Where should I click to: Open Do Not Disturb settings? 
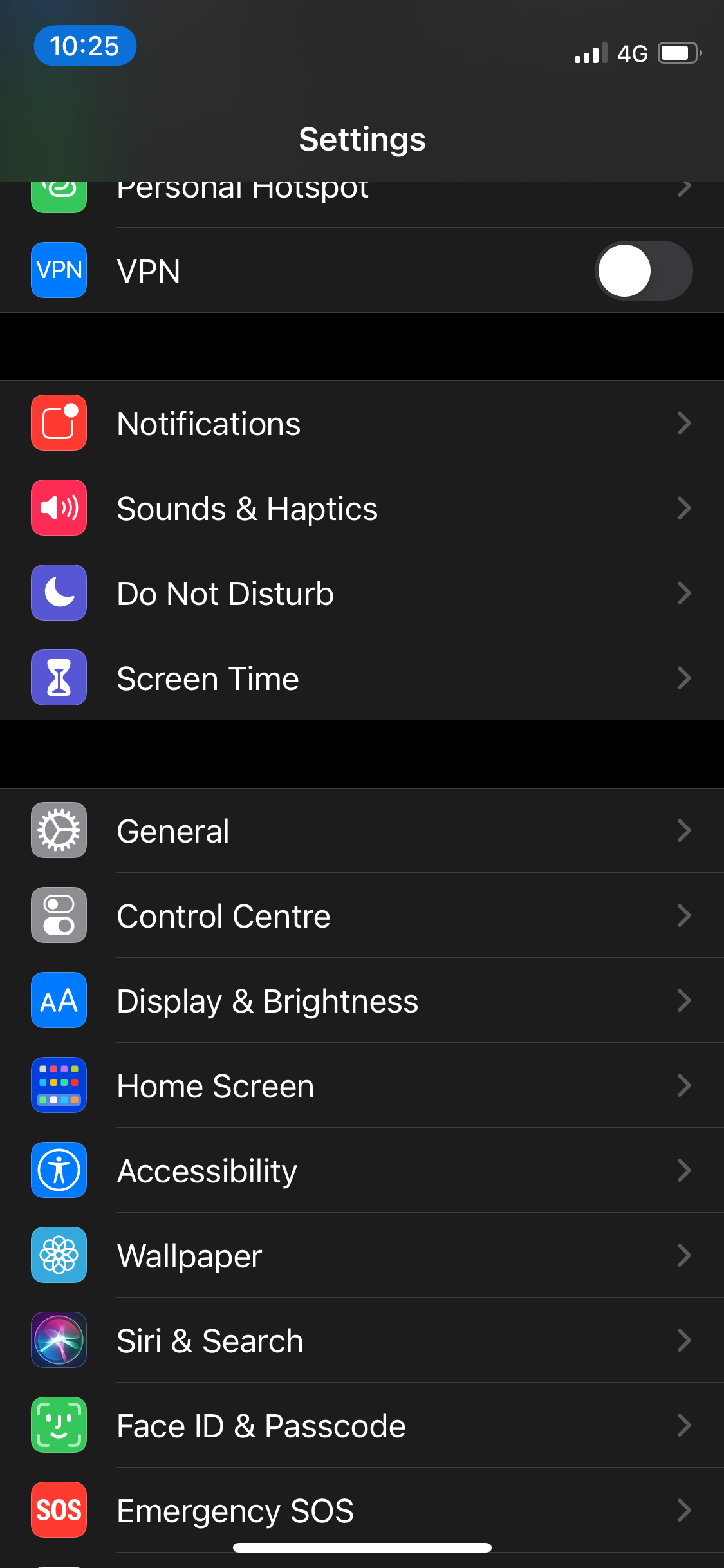[x=360, y=593]
